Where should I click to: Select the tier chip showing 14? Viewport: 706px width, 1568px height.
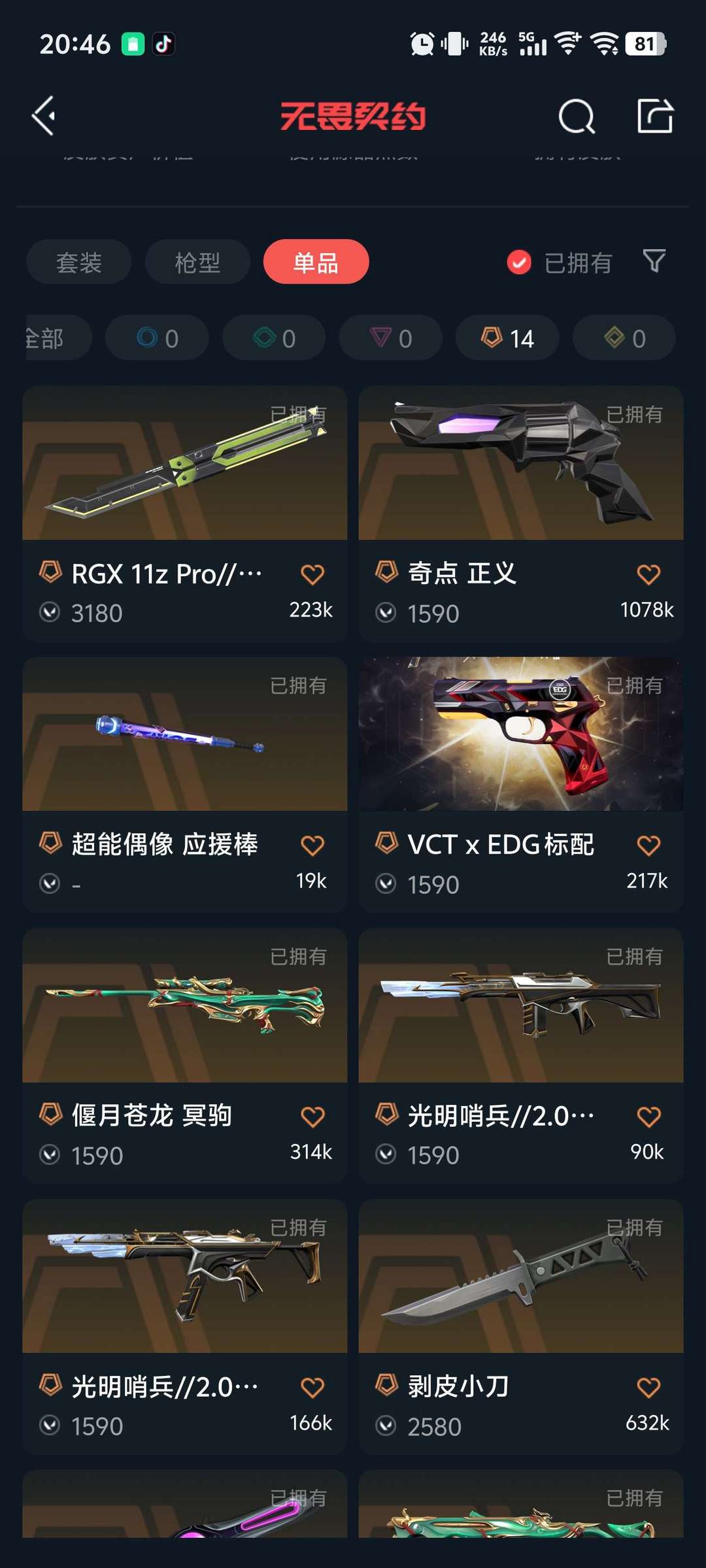[507, 338]
